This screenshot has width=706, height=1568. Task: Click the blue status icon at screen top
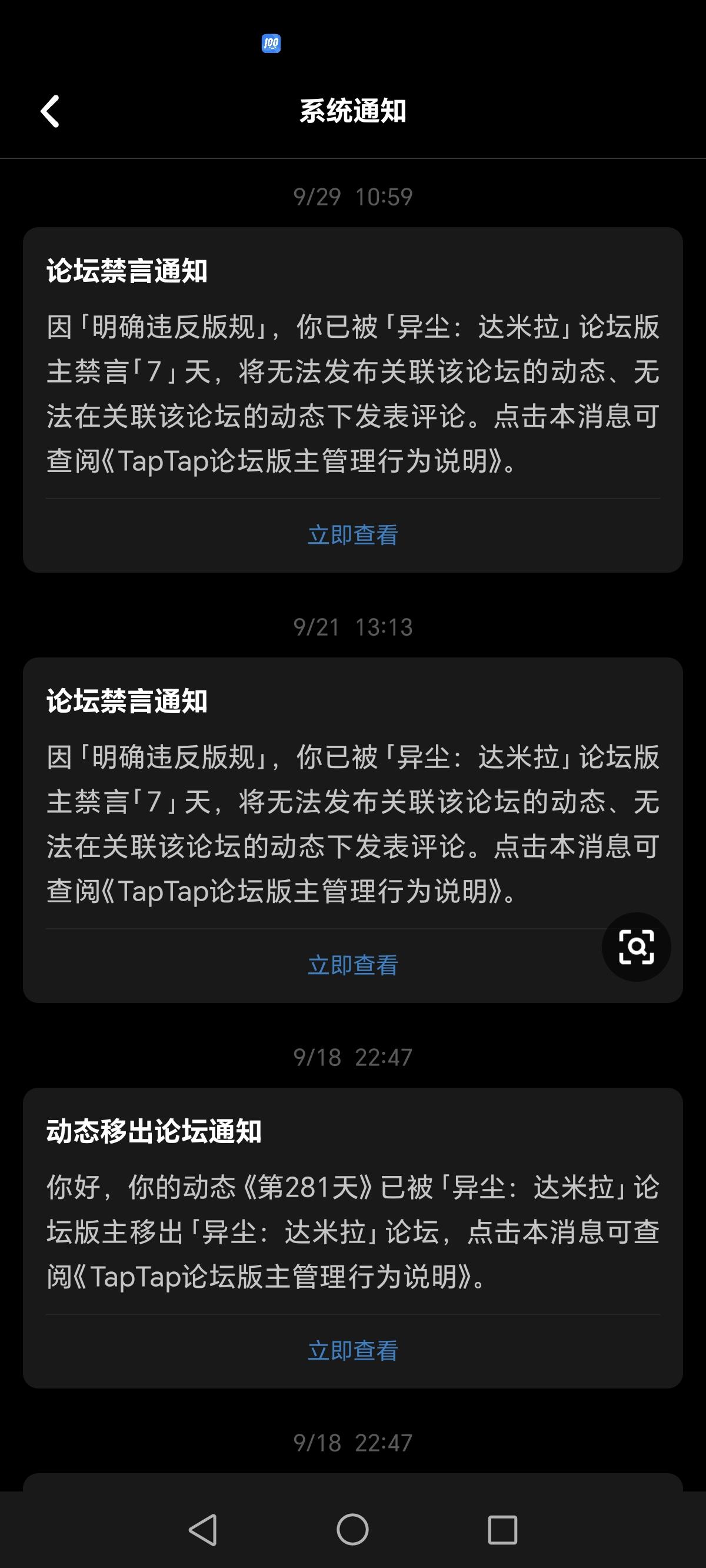pyautogui.click(x=271, y=42)
